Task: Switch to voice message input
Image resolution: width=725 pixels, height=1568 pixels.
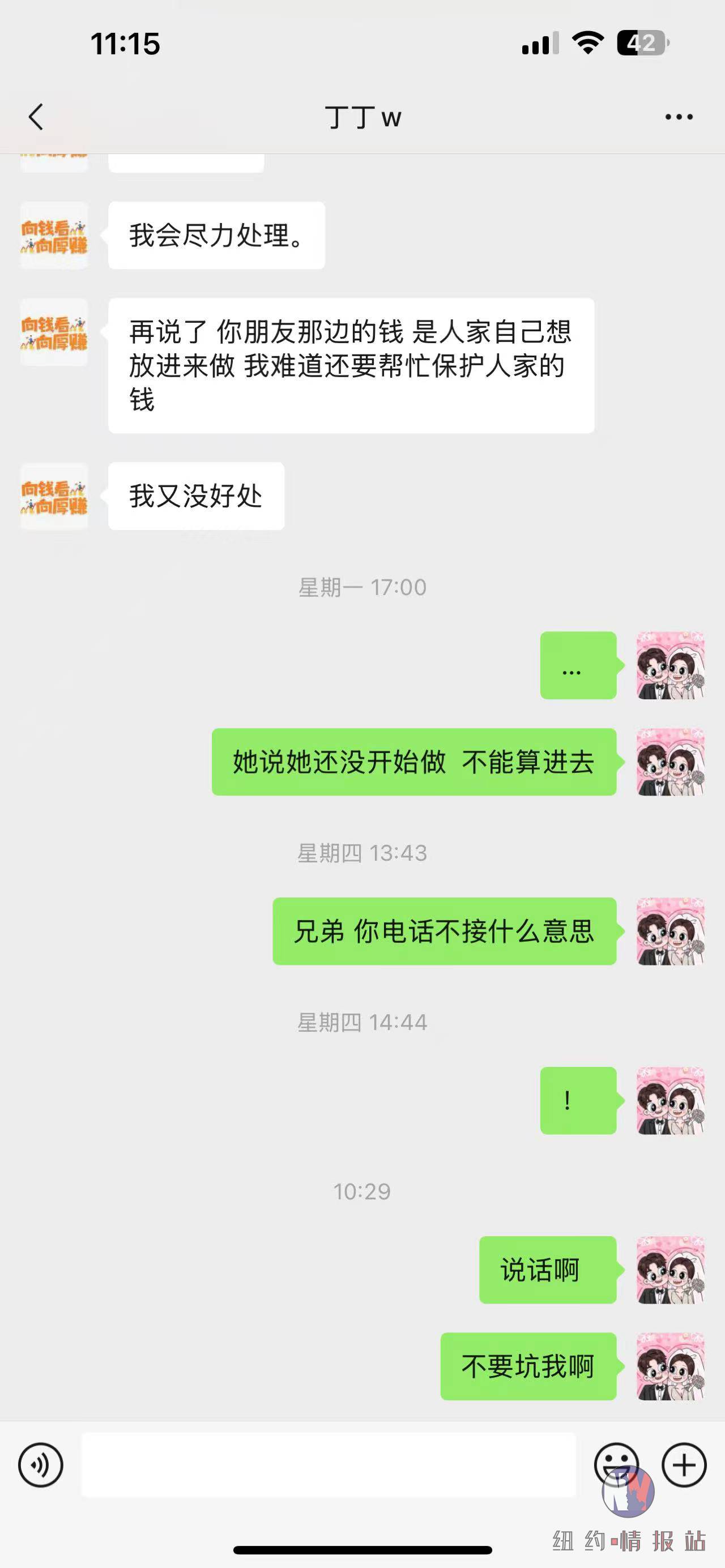Action: (41, 1465)
